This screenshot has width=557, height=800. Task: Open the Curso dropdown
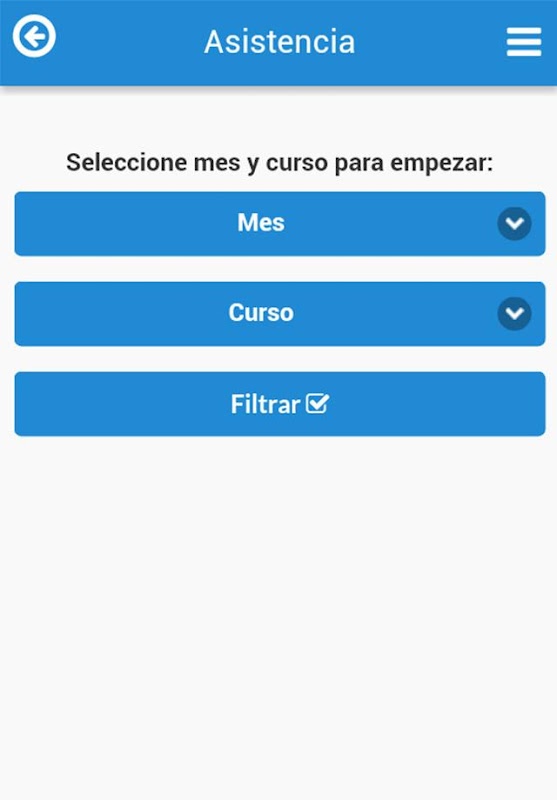[x=280, y=314]
